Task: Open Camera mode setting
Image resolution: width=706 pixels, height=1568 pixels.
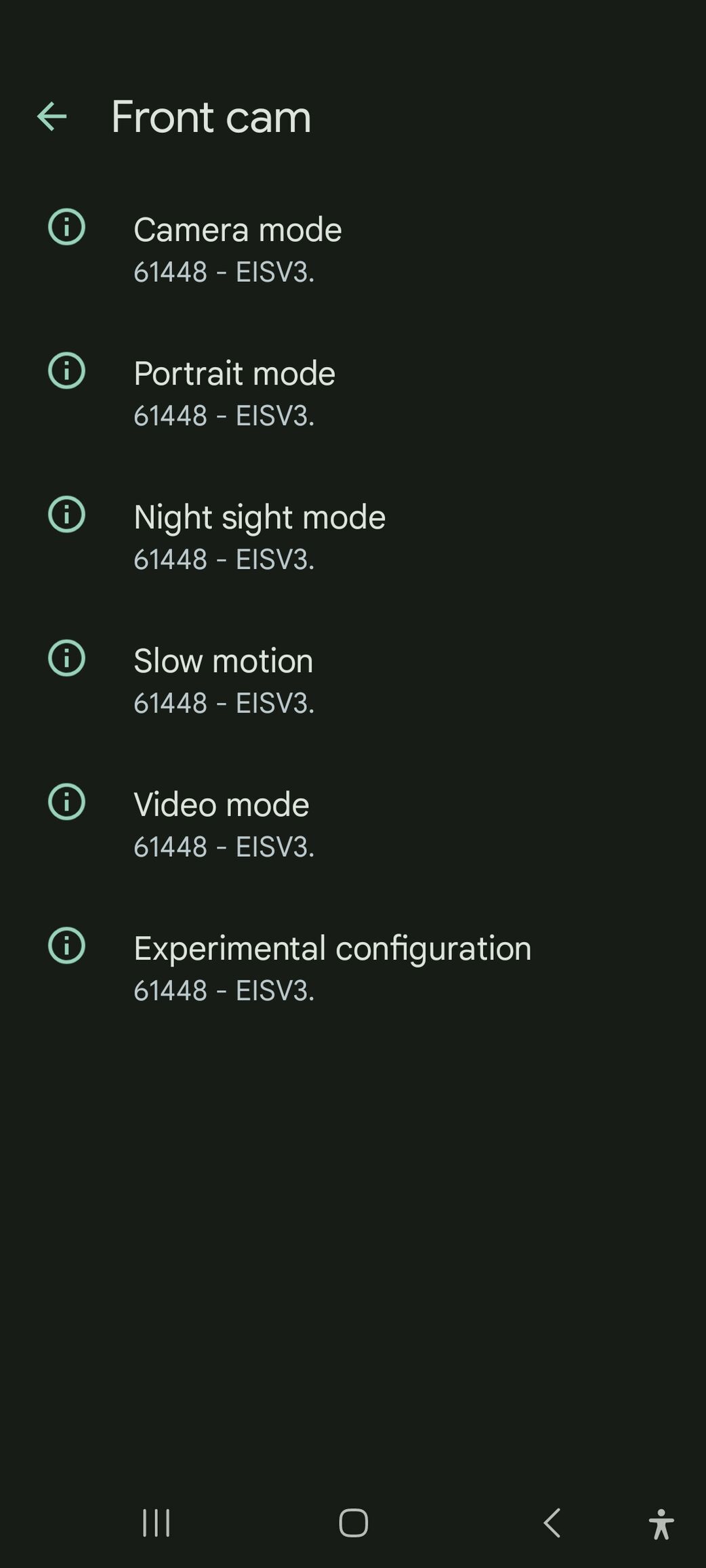Action: pyautogui.click(x=353, y=249)
